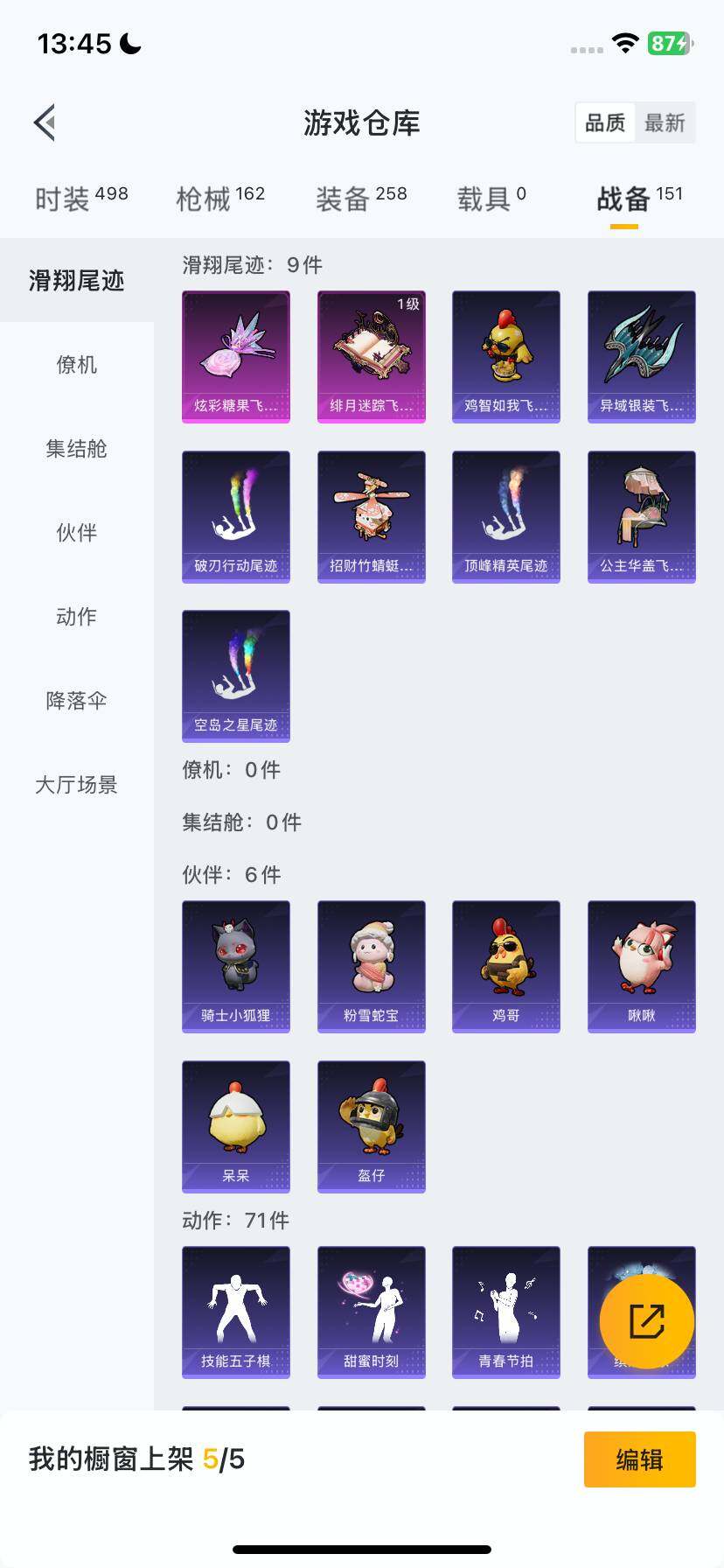View the 粉雪蛇宝 companion
Viewport: 724px width, 1568px height.
[x=372, y=966]
